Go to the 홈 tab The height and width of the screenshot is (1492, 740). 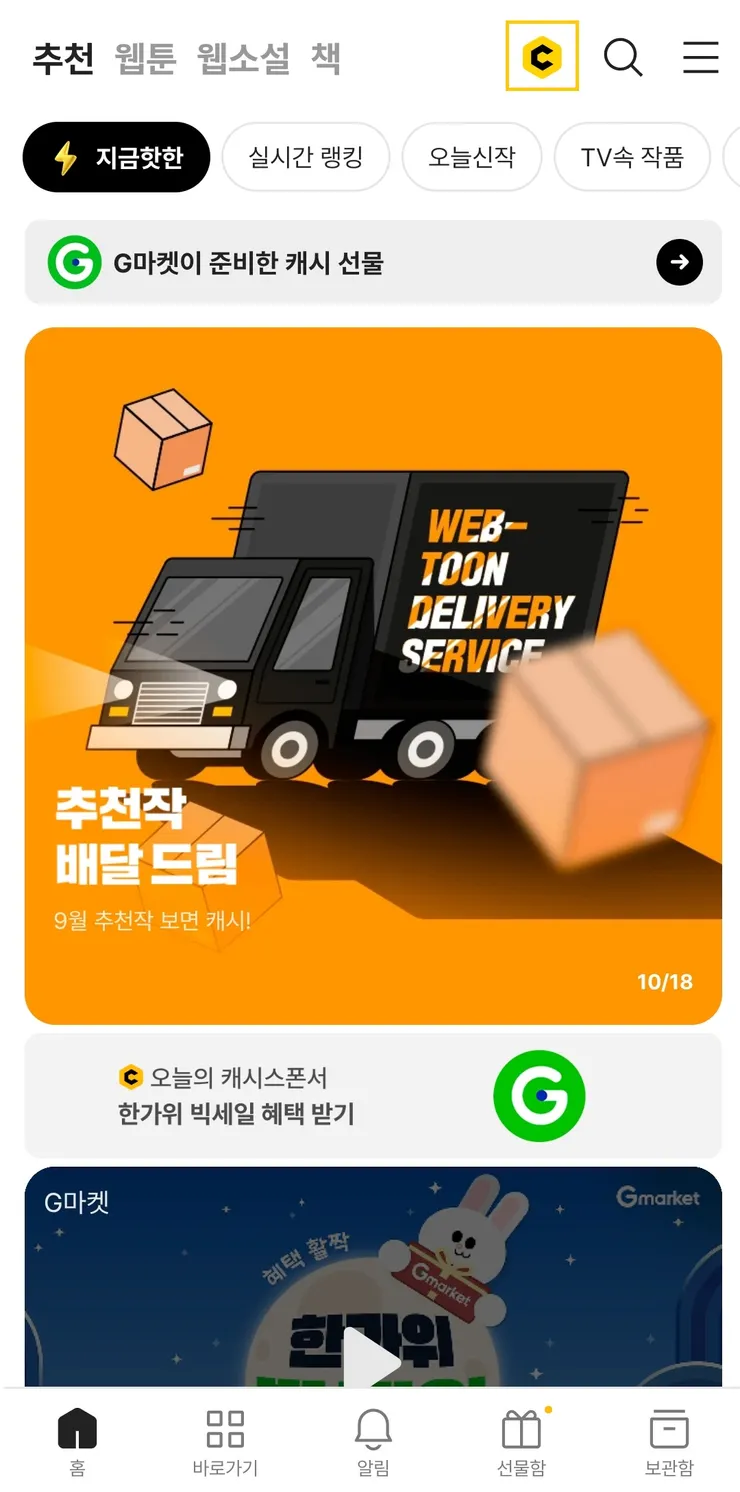pyautogui.click(x=77, y=1440)
